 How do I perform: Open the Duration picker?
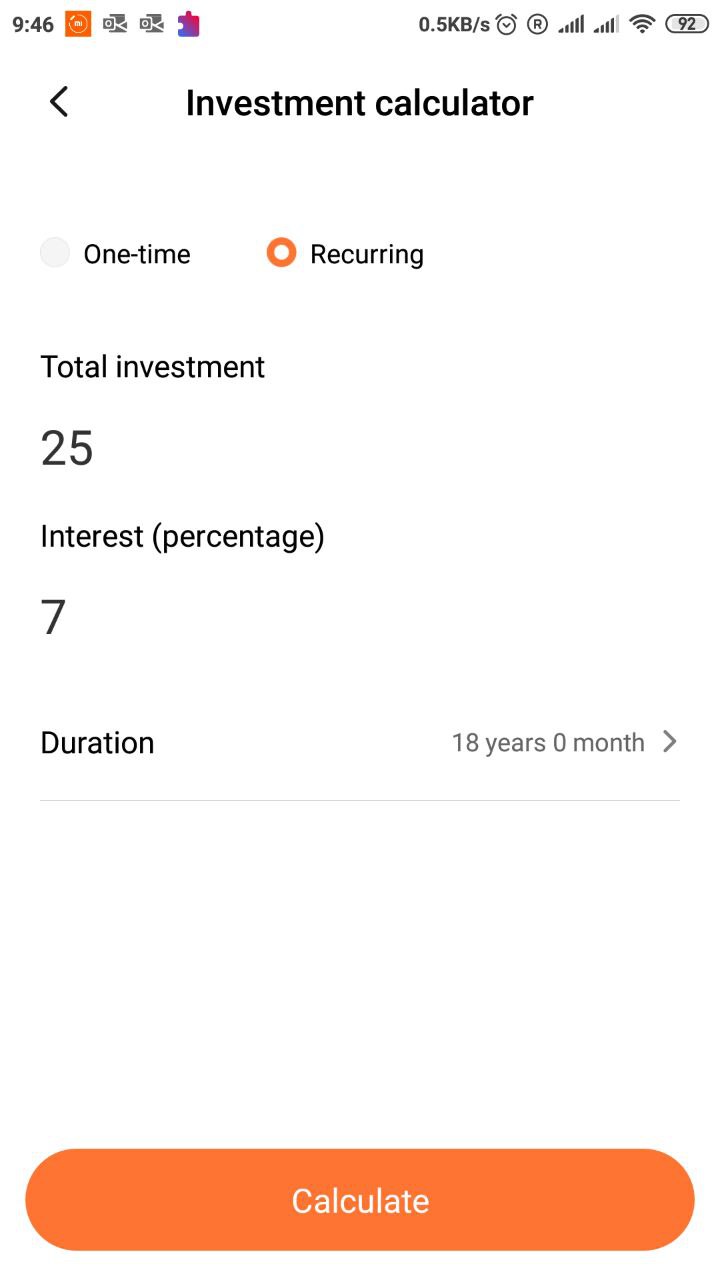pyautogui.click(x=360, y=743)
